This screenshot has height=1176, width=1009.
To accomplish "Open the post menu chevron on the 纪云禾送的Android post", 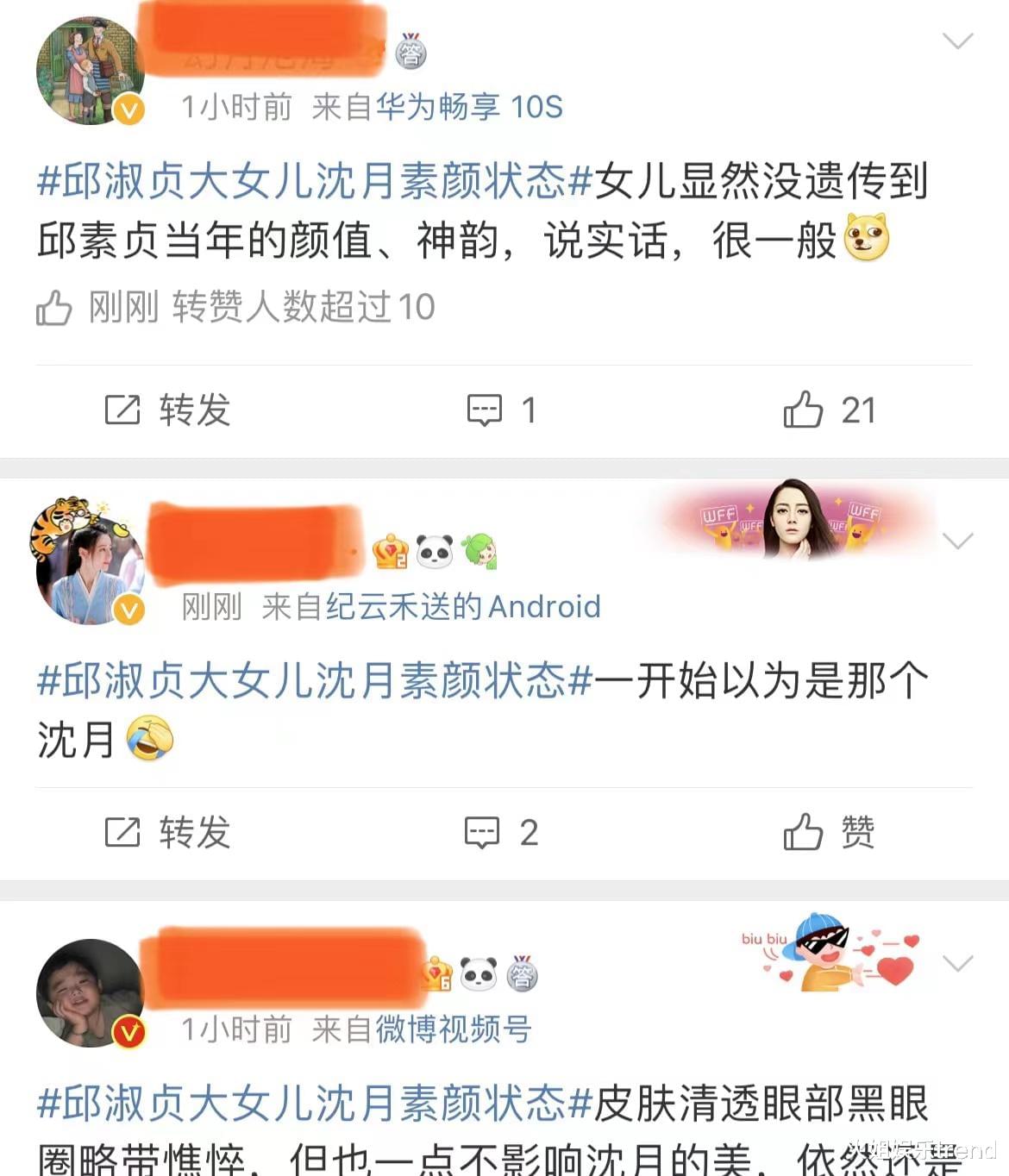I will [957, 541].
